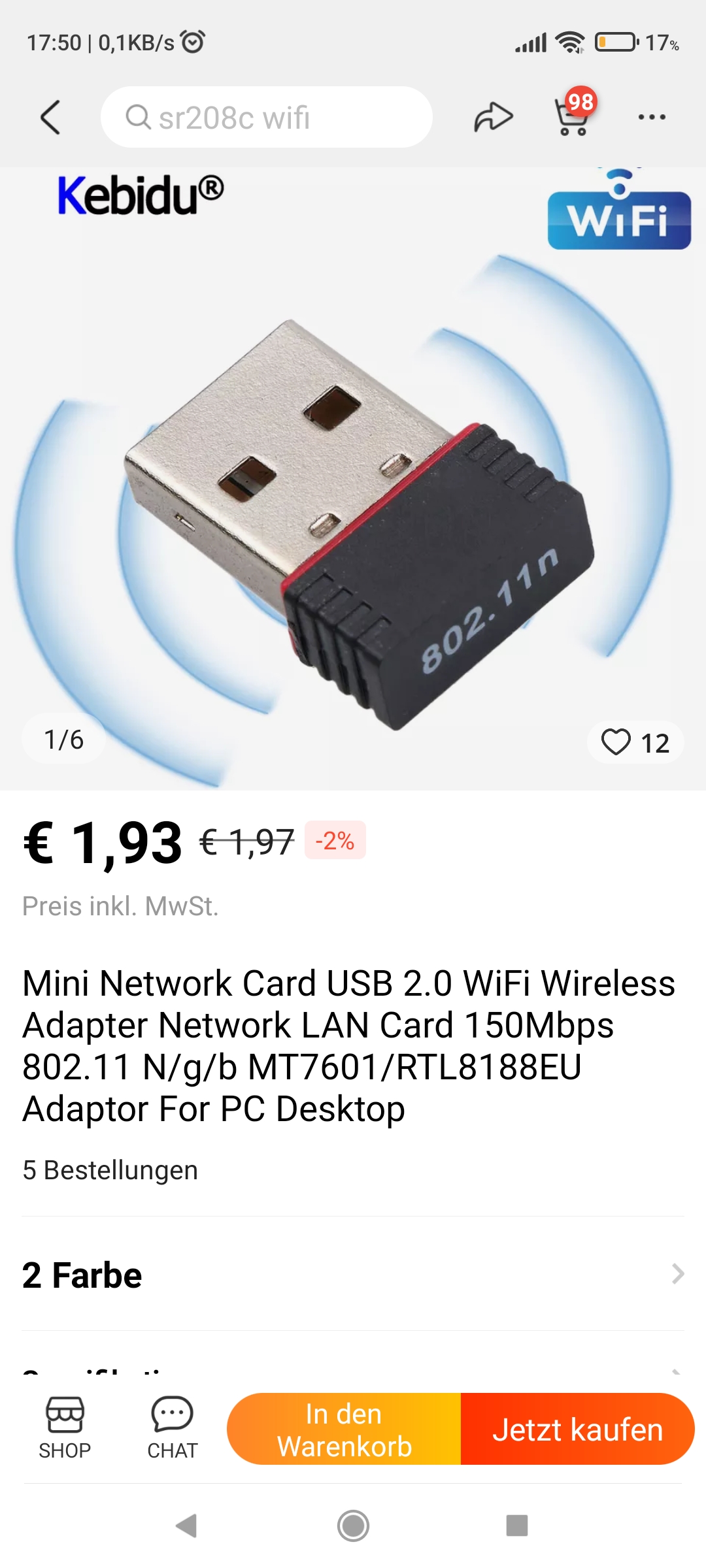Share this product

tap(493, 118)
